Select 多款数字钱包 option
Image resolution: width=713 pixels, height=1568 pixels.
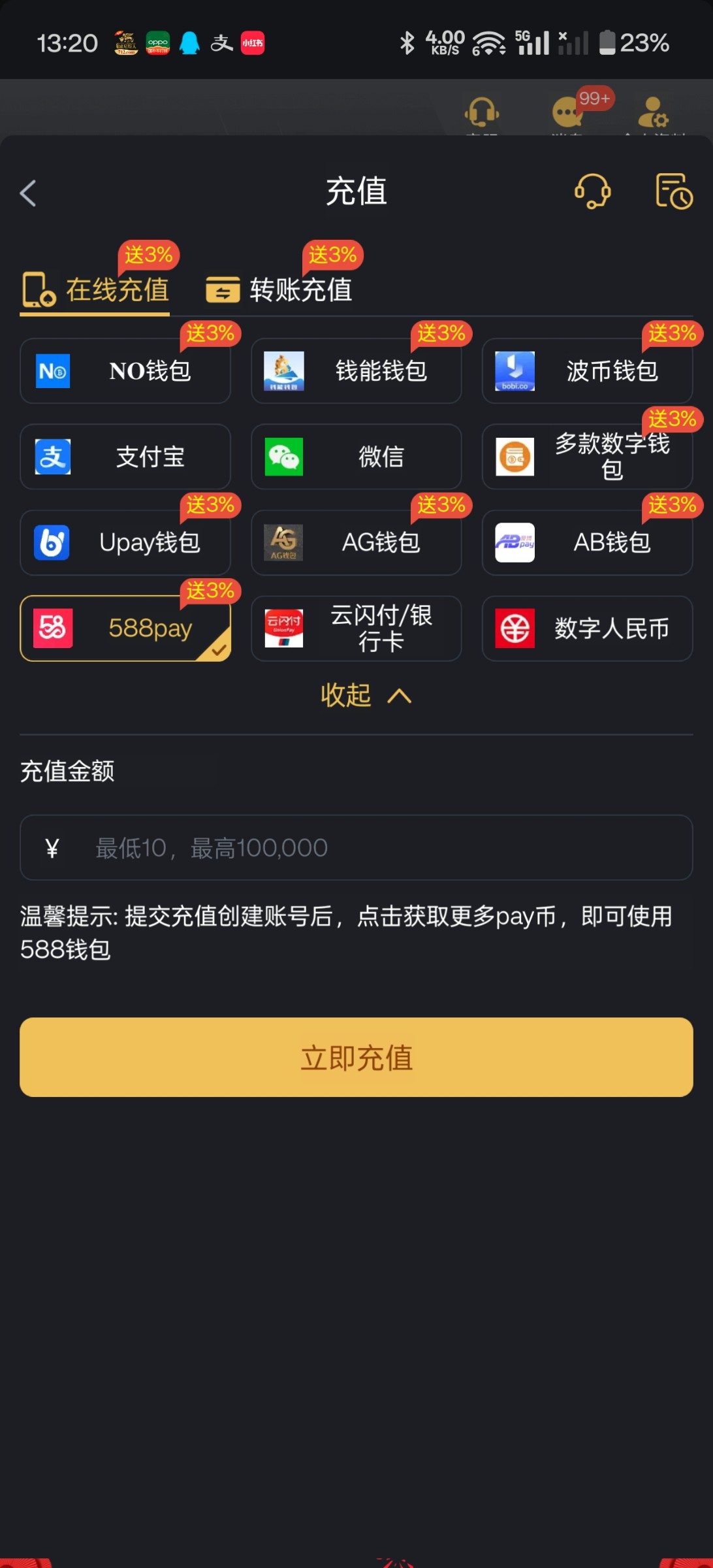[x=588, y=457]
